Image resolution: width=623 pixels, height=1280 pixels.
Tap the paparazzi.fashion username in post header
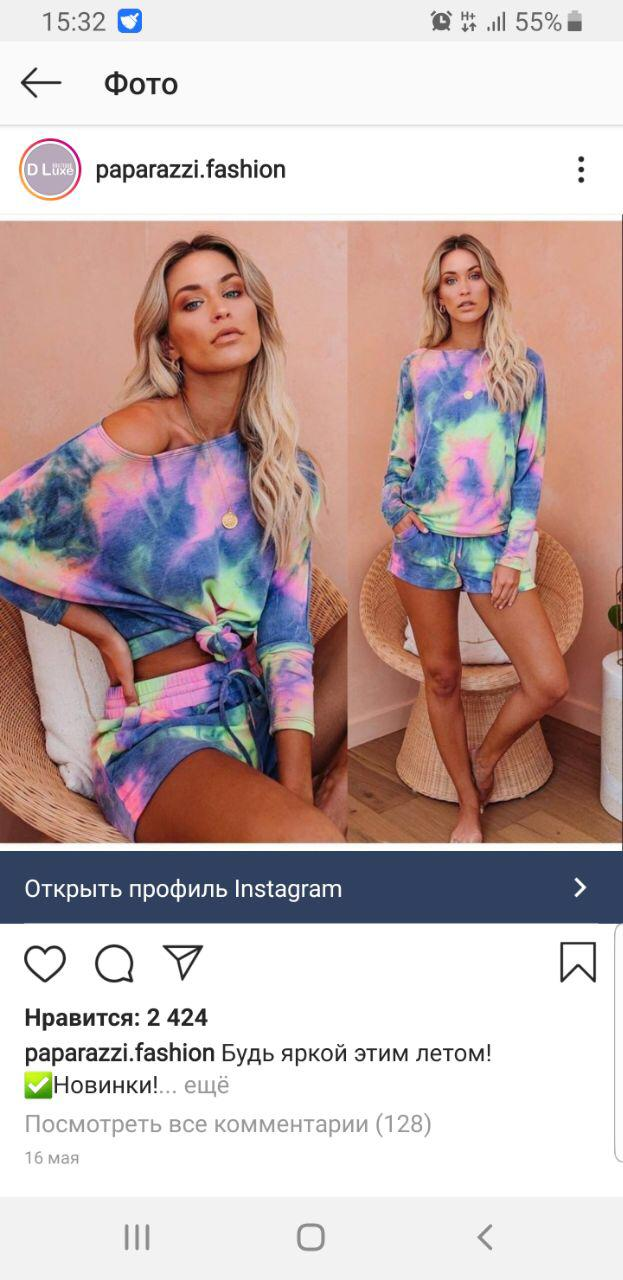coord(190,170)
